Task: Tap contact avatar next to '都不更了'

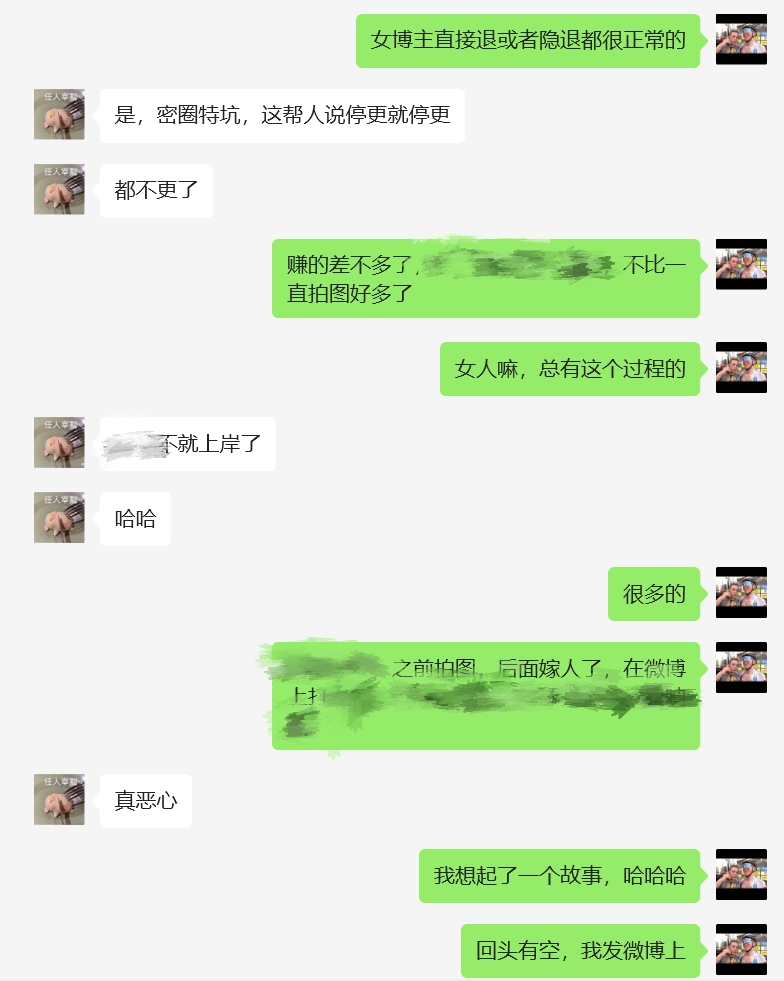Action: 59,189
